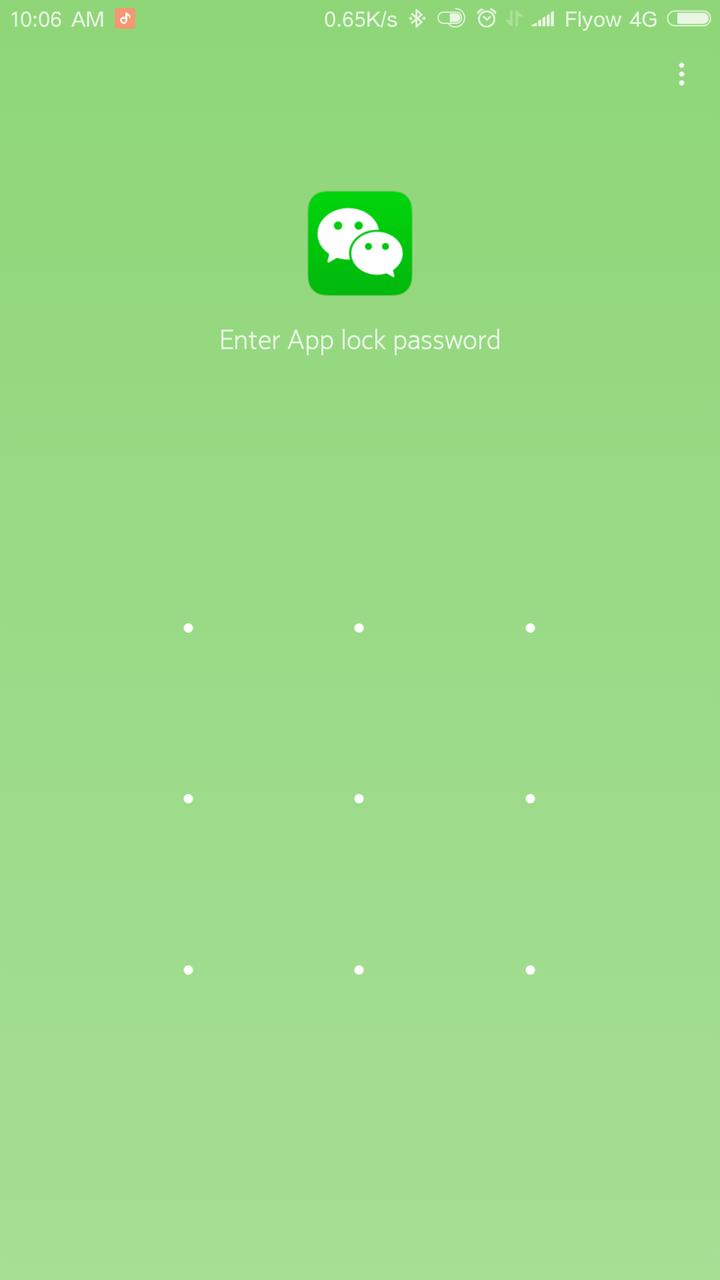Tap the top-center pattern dot

click(x=359, y=628)
